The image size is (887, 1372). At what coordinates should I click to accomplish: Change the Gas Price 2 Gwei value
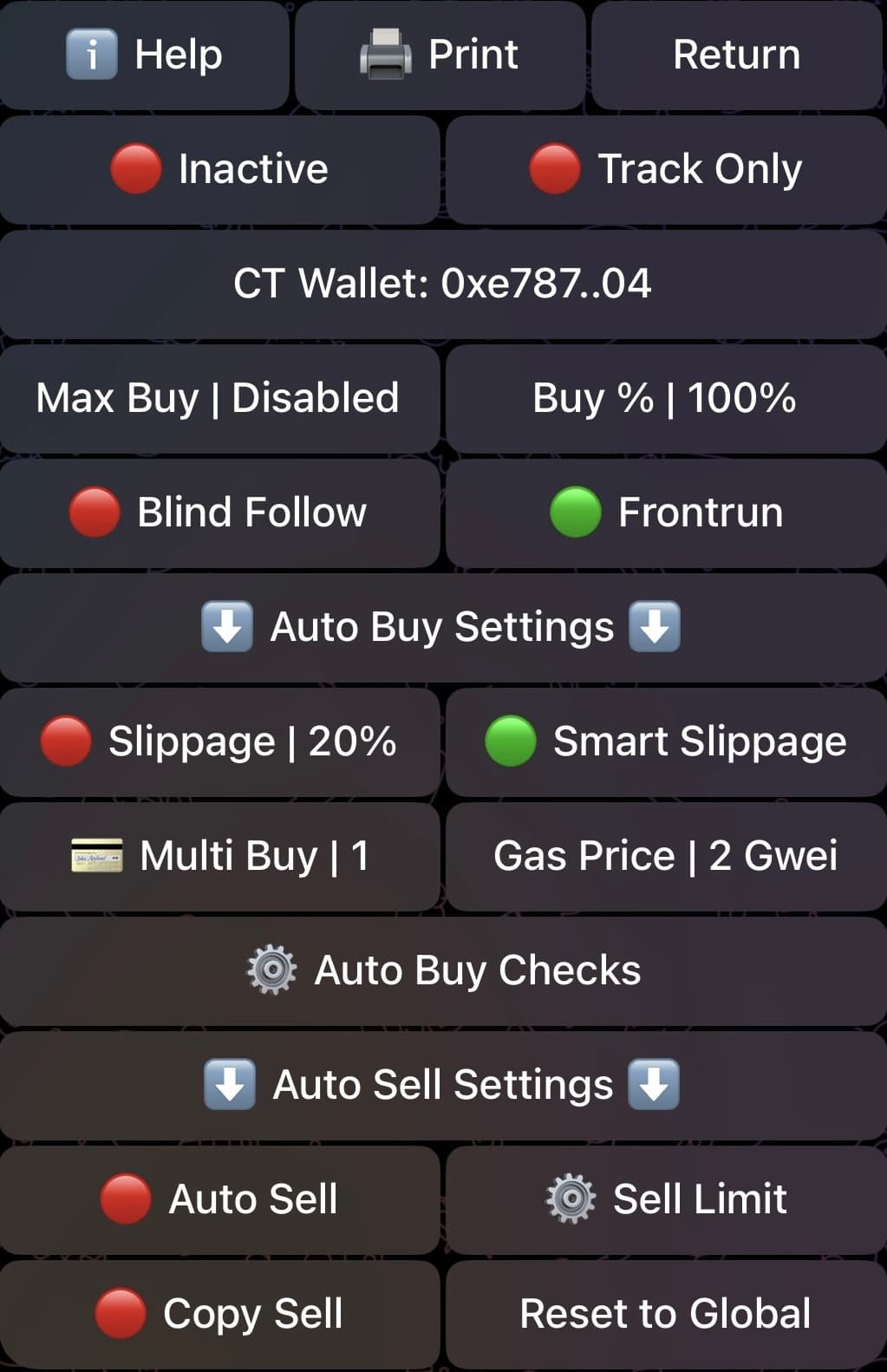(x=665, y=855)
